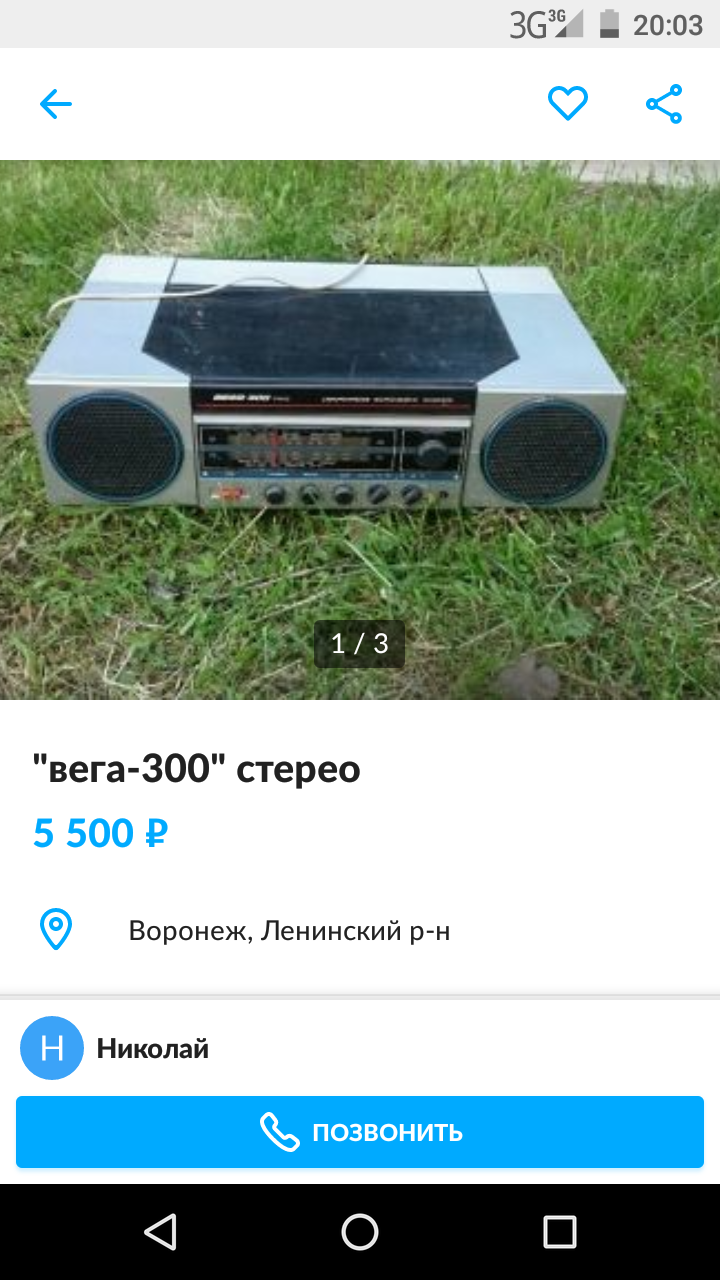The image size is (720, 1280).
Task: Add this listing to favorites
Action: [567, 104]
